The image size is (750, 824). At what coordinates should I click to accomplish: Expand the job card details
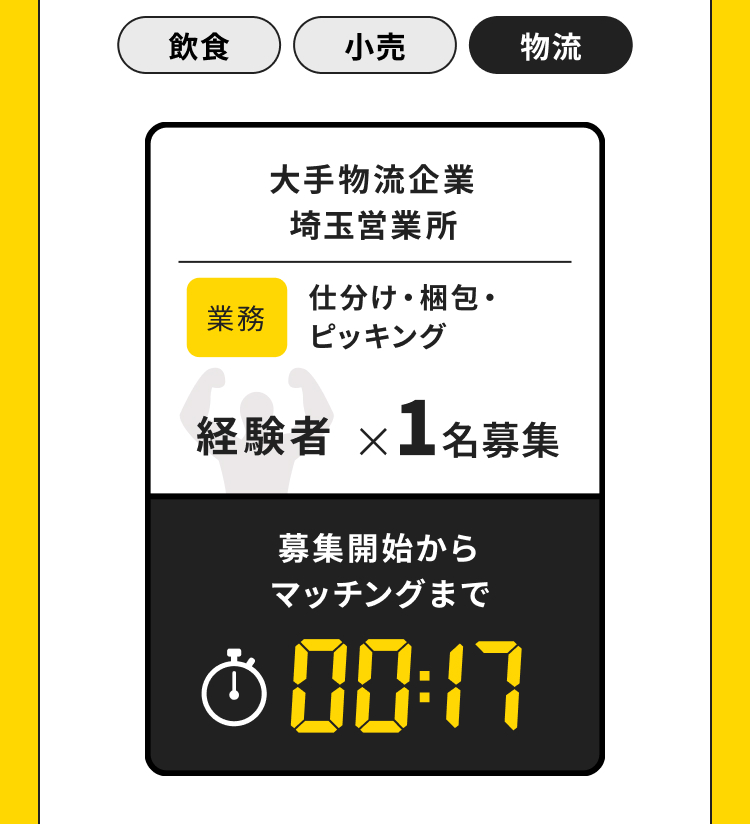click(x=375, y=310)
